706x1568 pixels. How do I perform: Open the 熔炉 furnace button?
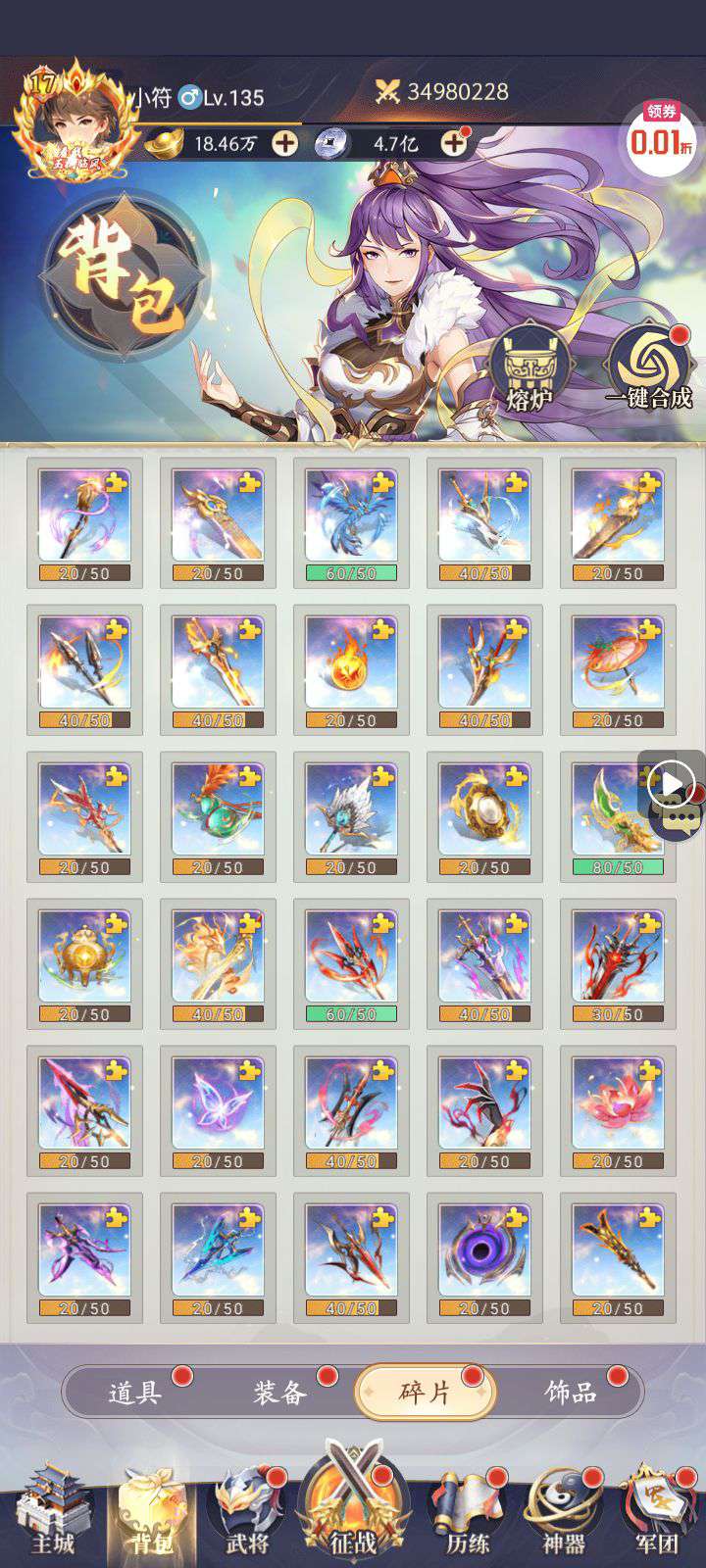click(x=529, y=368)
